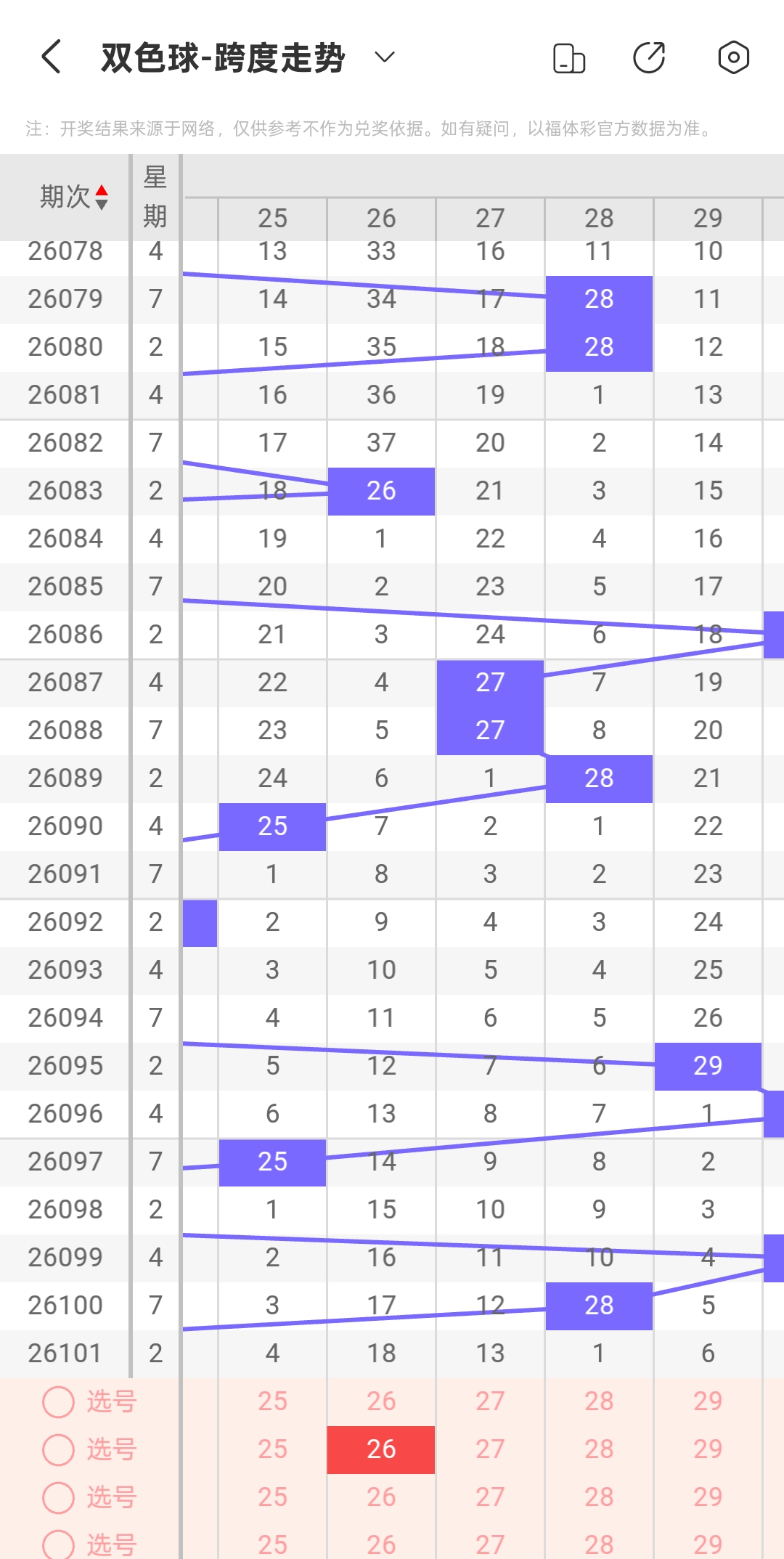The image size is (784, 1559).
Task: Pick number 27 in first 选号 row
Action: pyautogui.click(x=490, y=1401)
